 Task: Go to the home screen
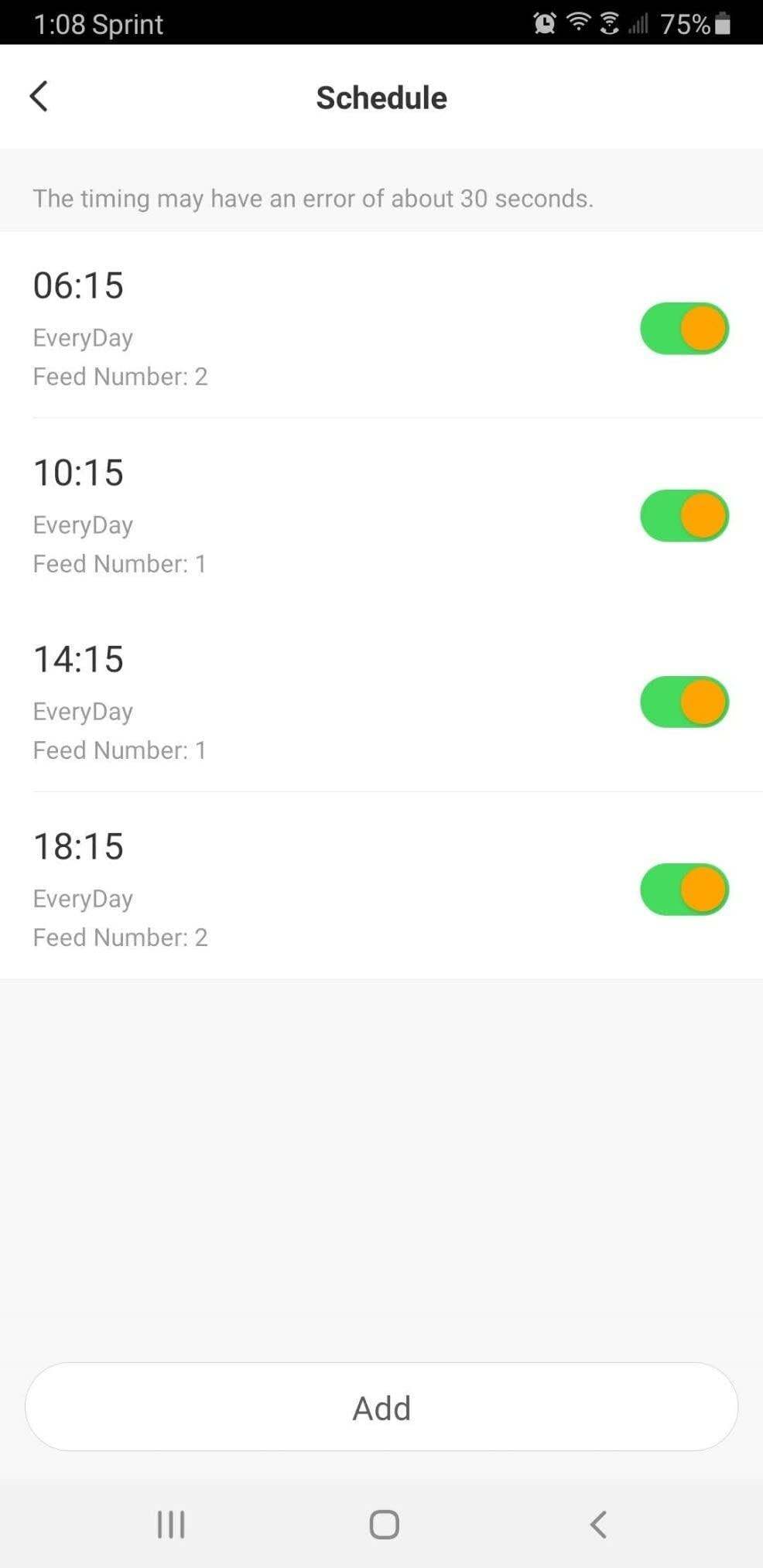click(384, 1525)
